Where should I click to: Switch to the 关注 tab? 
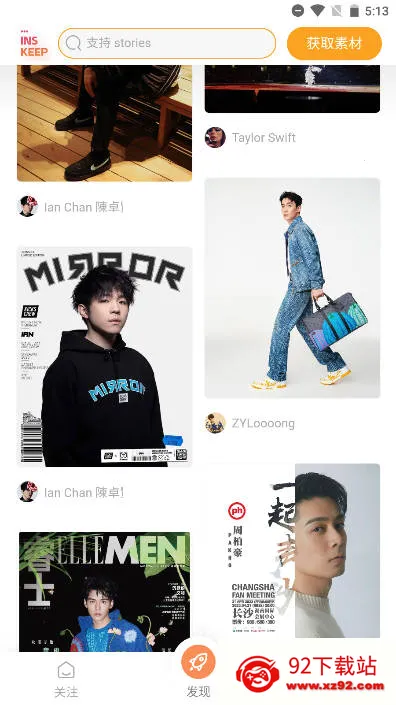pyautogui.click(x=66, y=679)
